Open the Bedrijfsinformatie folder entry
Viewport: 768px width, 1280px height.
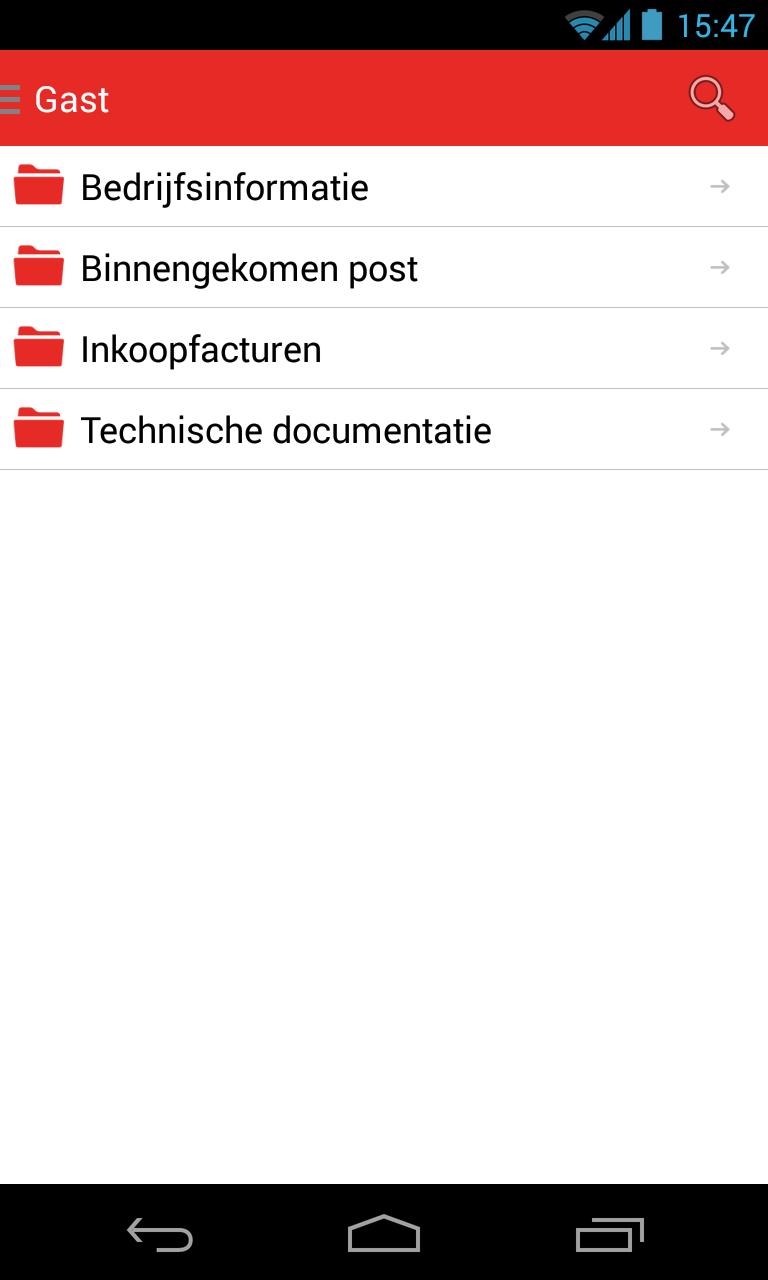tap(224, 186)
